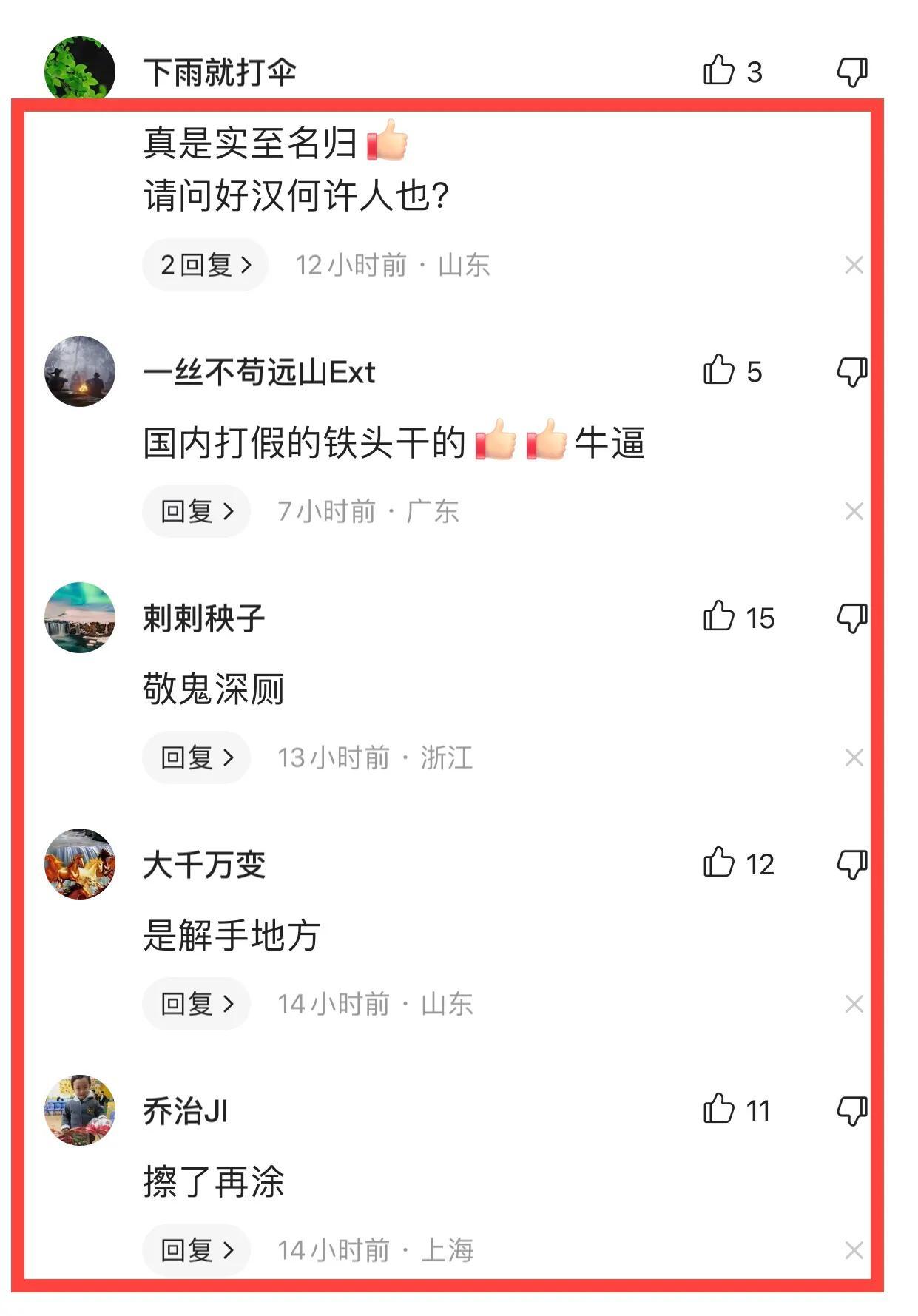
Task: View 大千万变's profile avatar
Action: pos(80,864)
